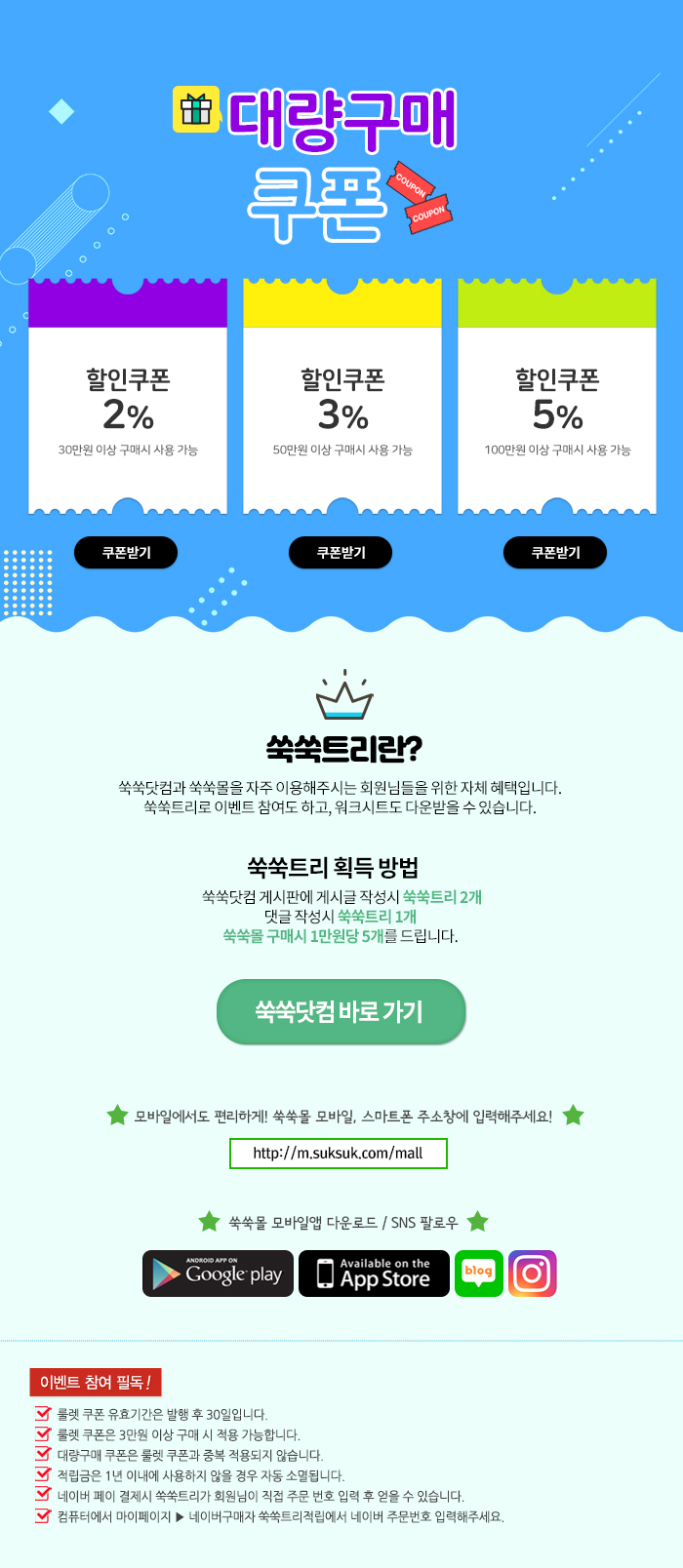Open the Naver blog icon
The width and height of the screenshot is (683, 1568).
pos(478,1274)
